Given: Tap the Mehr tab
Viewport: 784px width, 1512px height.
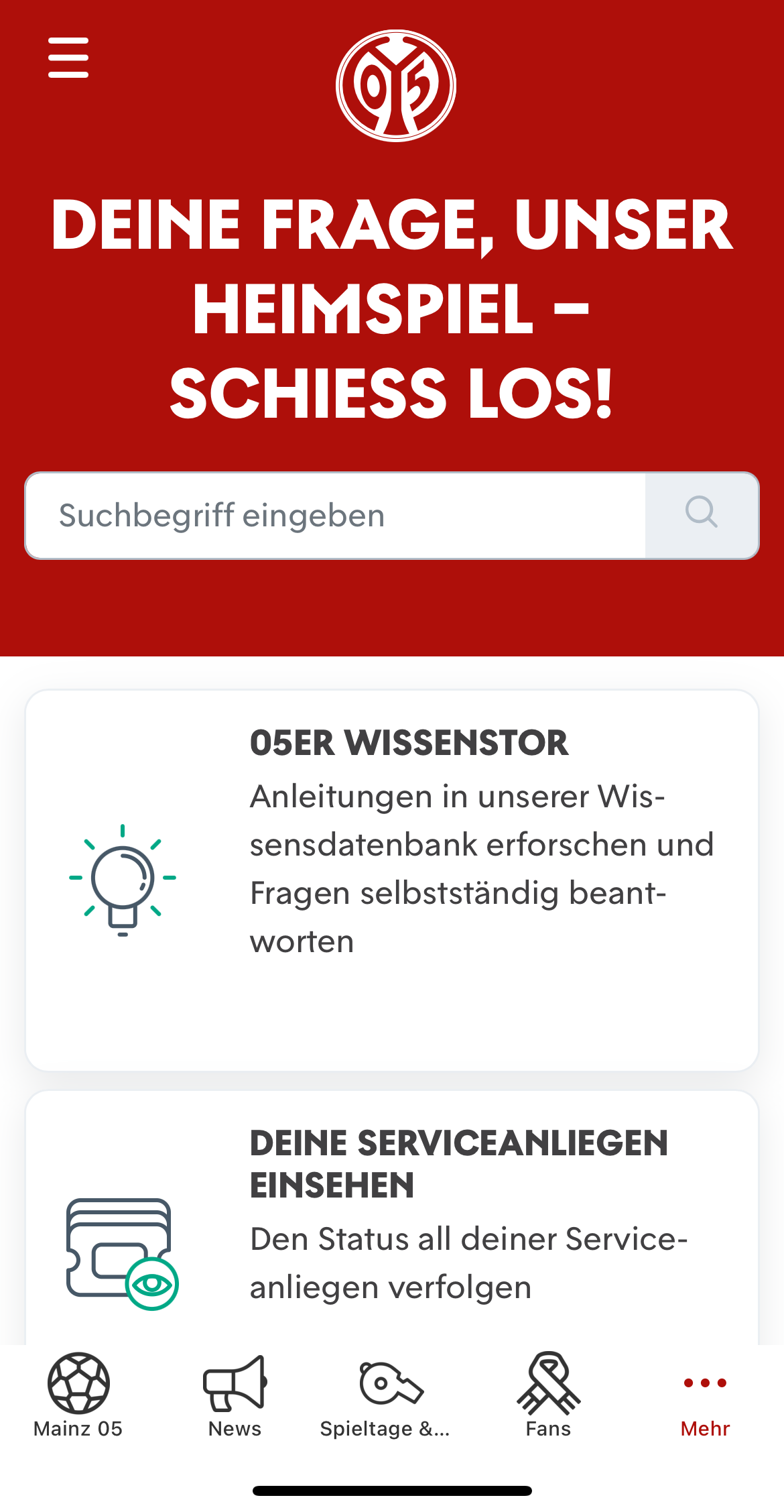Looking at the screenshot, I should [705, 1396].
